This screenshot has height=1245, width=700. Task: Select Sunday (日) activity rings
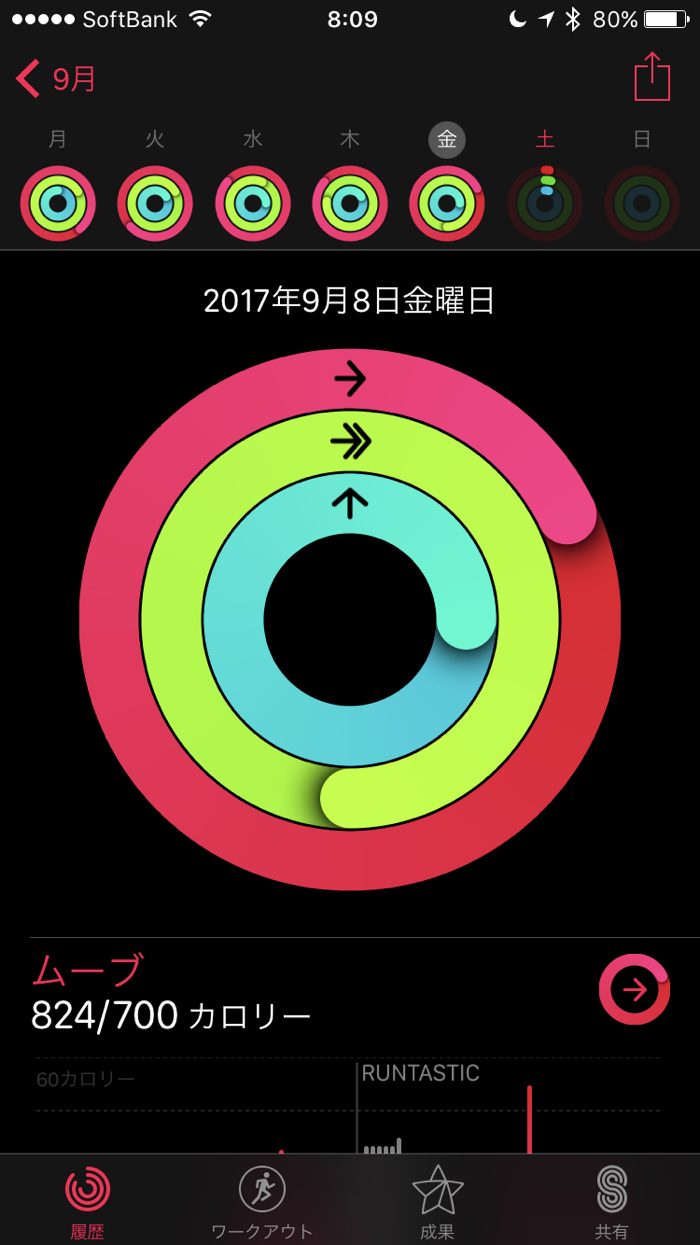pyautogui.click(x=642, y=203)
